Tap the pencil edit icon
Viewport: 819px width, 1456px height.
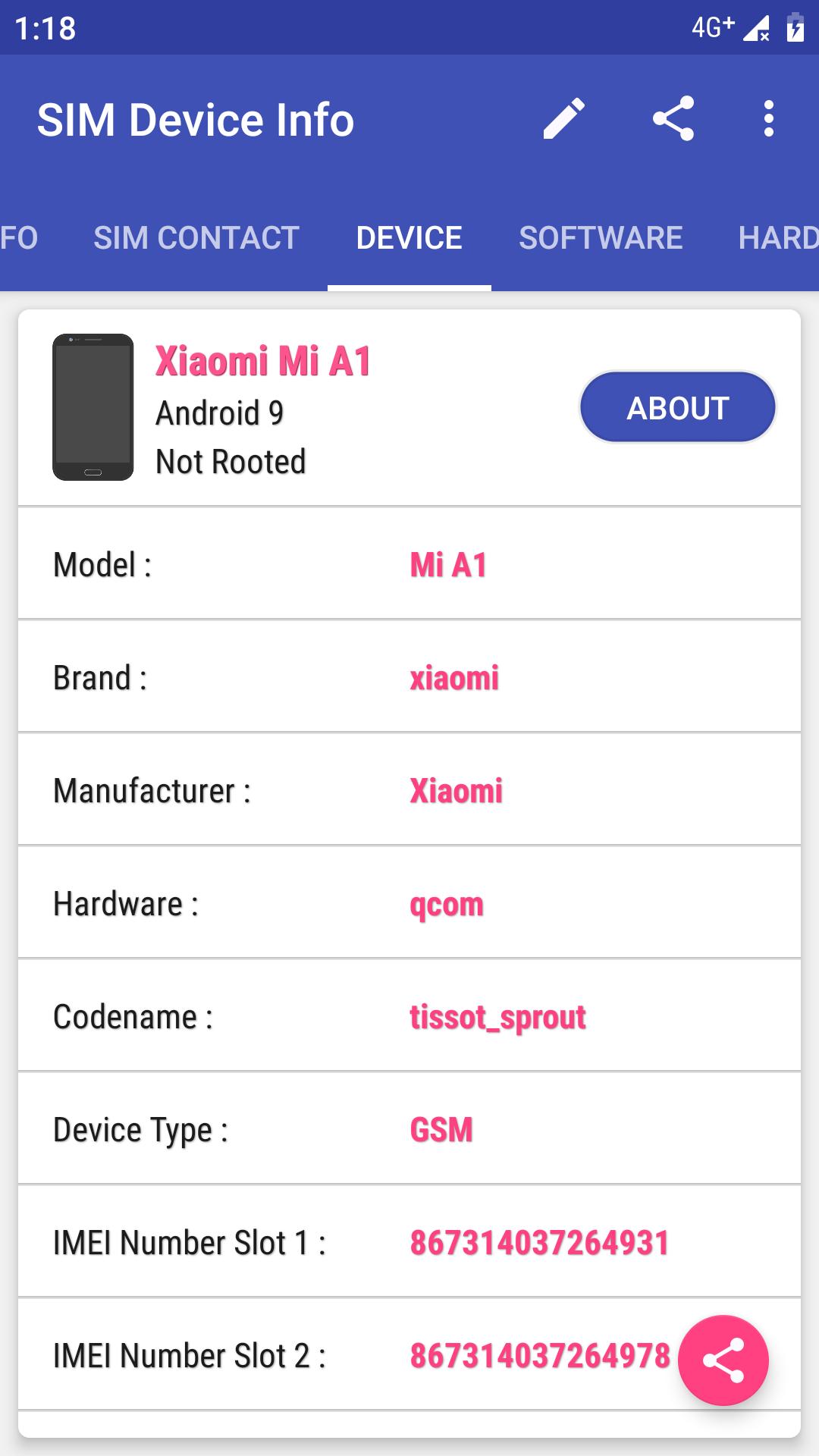(x=564, y=119)
